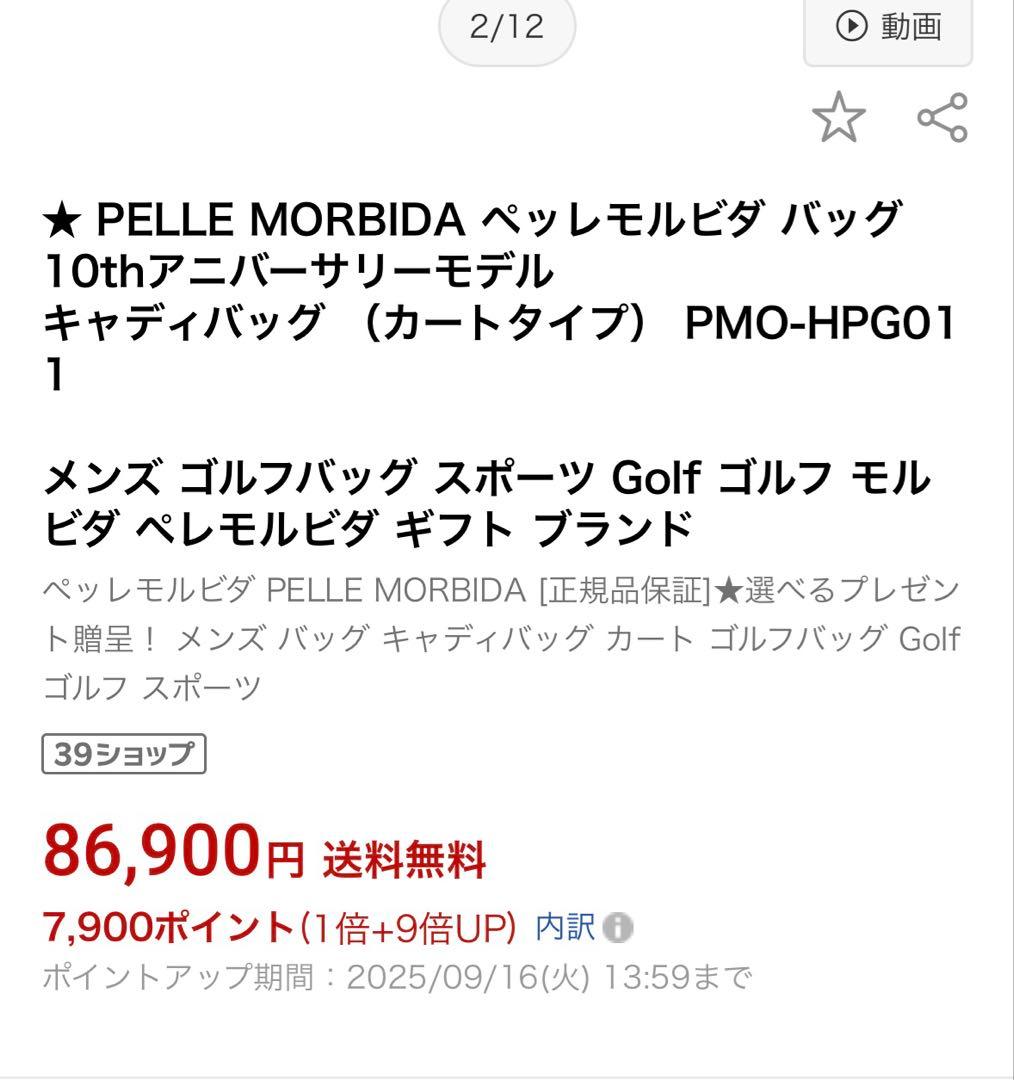Tap the 2/12 image counter
The height and width of the screenshot is (1080, 1014).
point(505,27)
